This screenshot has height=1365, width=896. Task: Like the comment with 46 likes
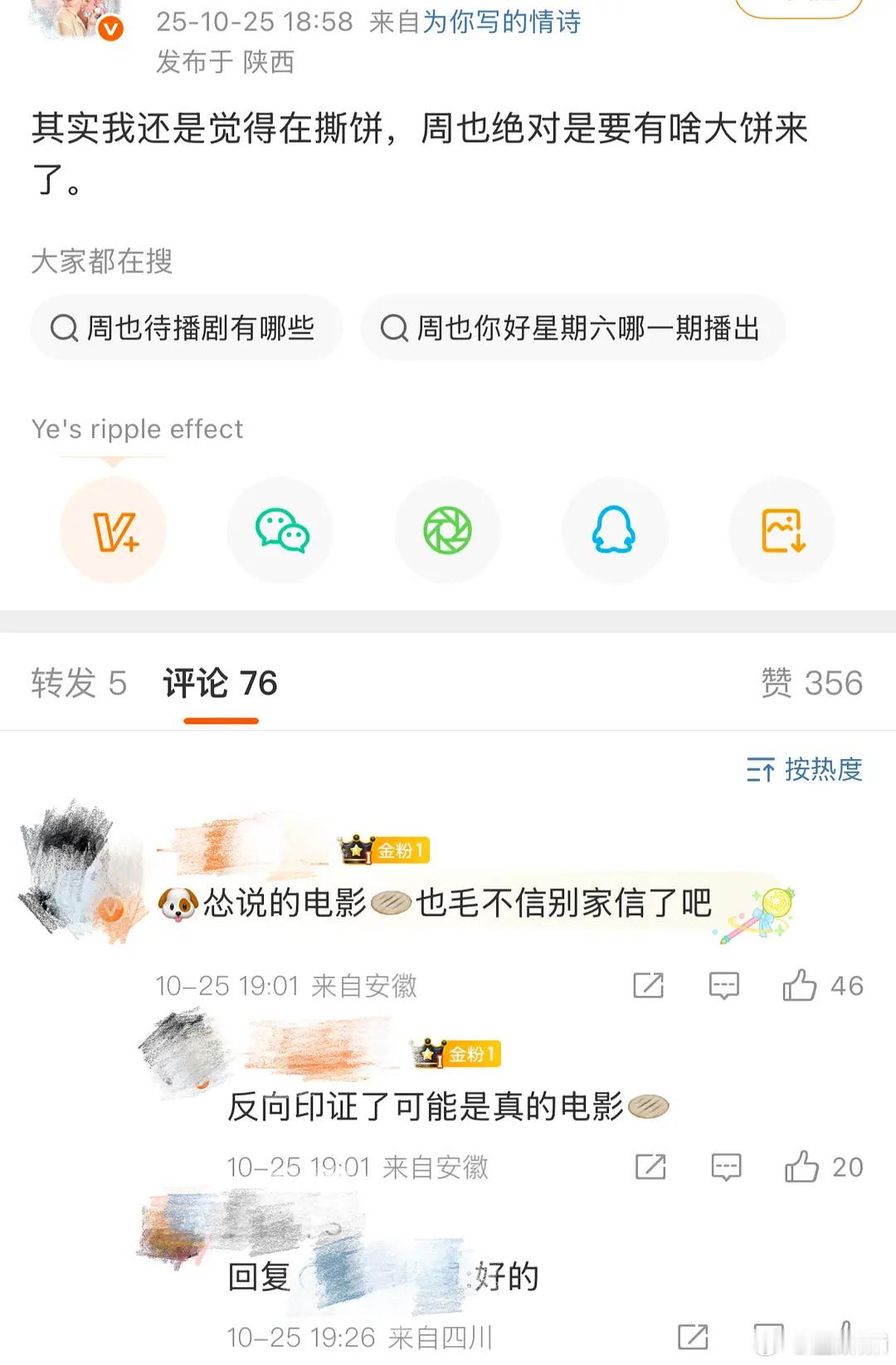(801, 985)
